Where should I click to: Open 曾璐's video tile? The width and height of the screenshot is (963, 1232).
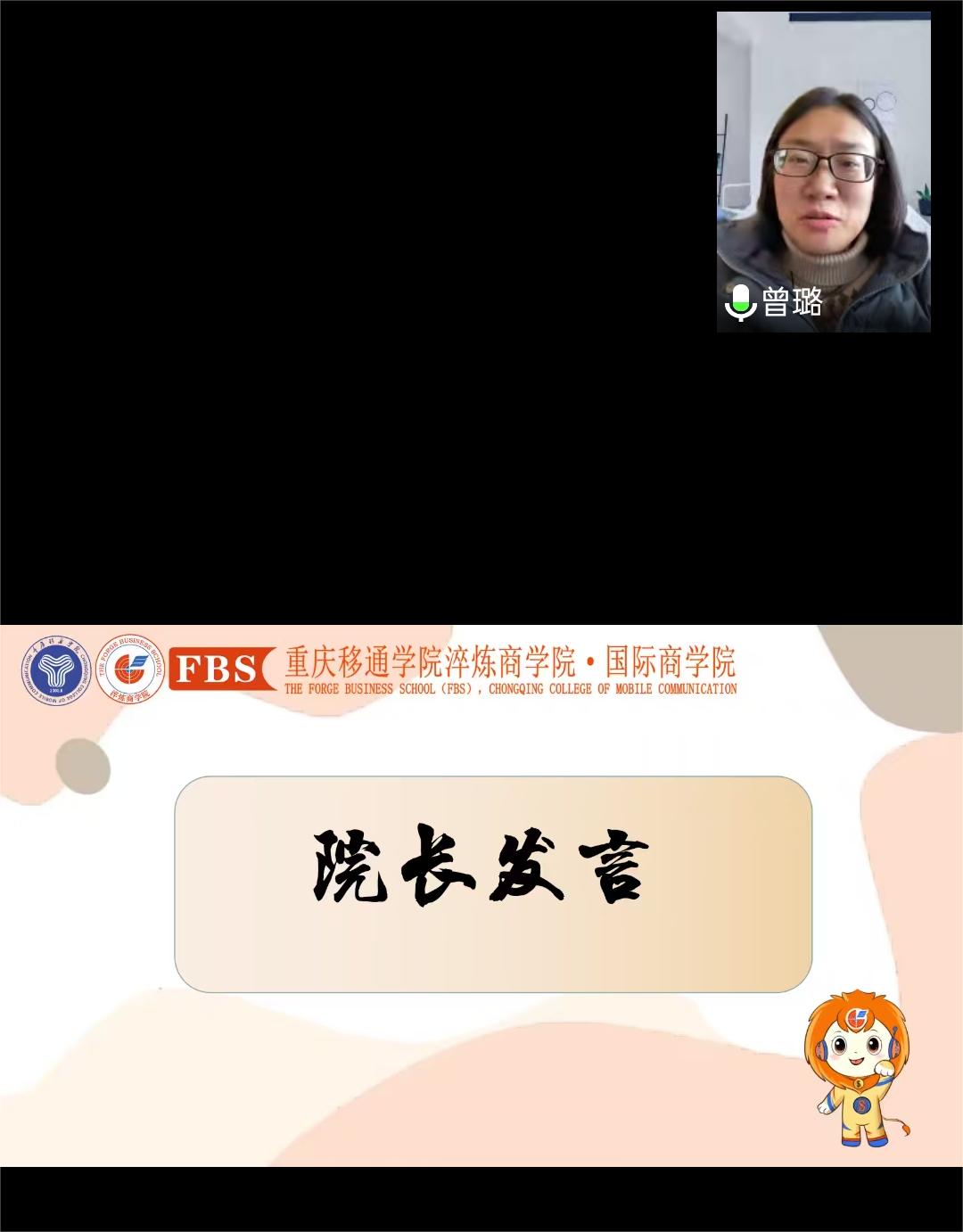823,172
